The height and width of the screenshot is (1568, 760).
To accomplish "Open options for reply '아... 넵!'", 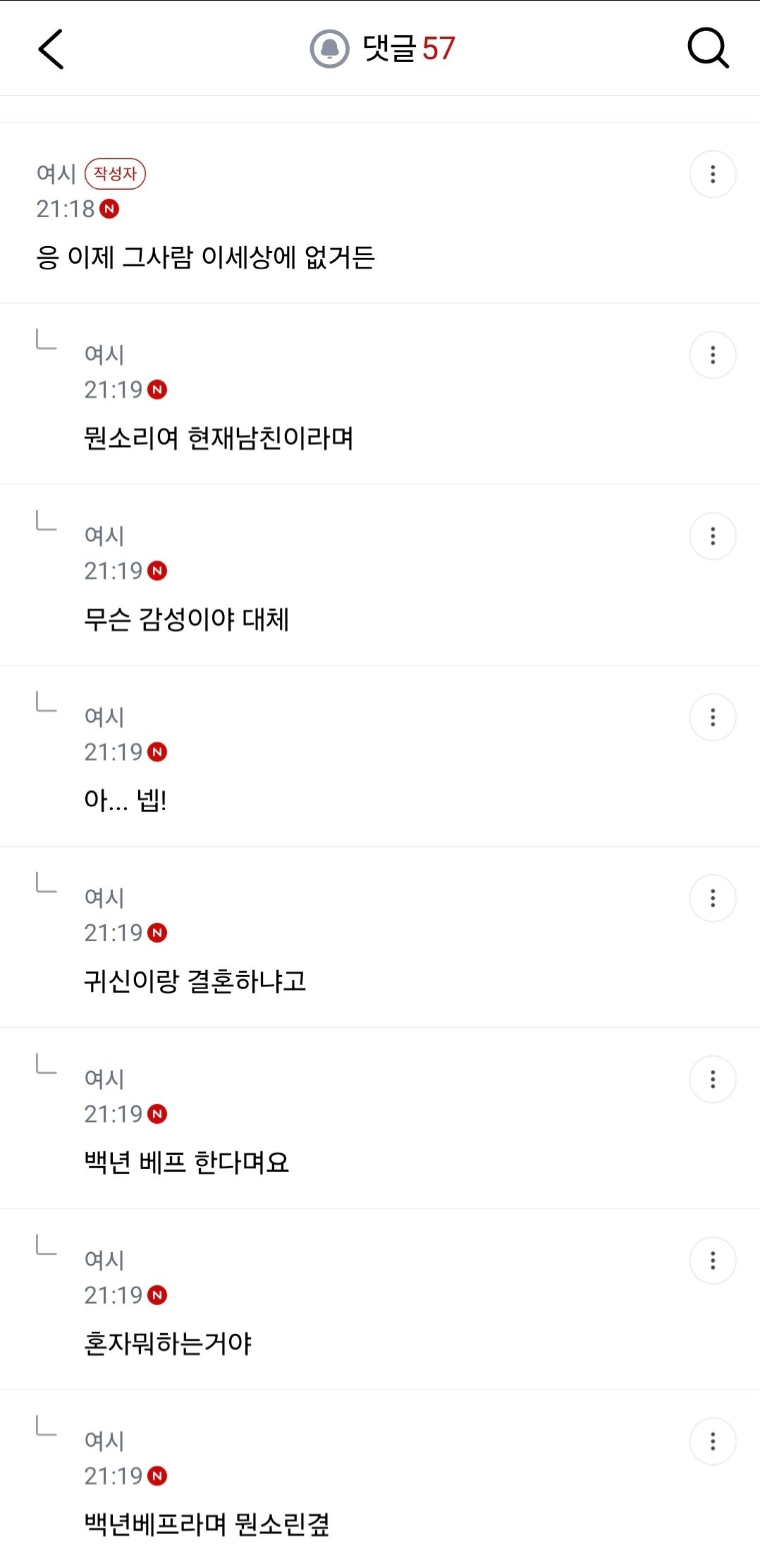I will pos(713,718).
